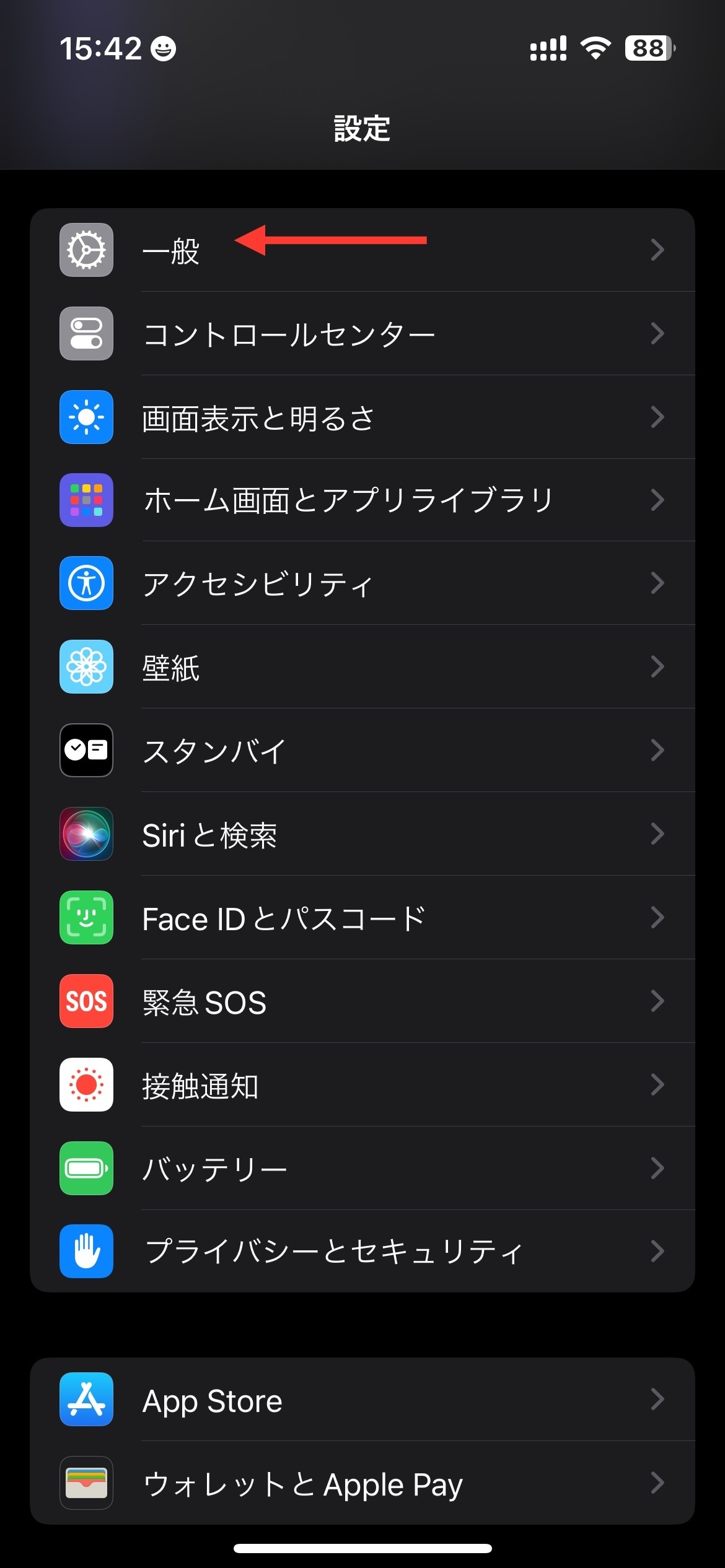Select 接触通知 settings

[362, 1085]
